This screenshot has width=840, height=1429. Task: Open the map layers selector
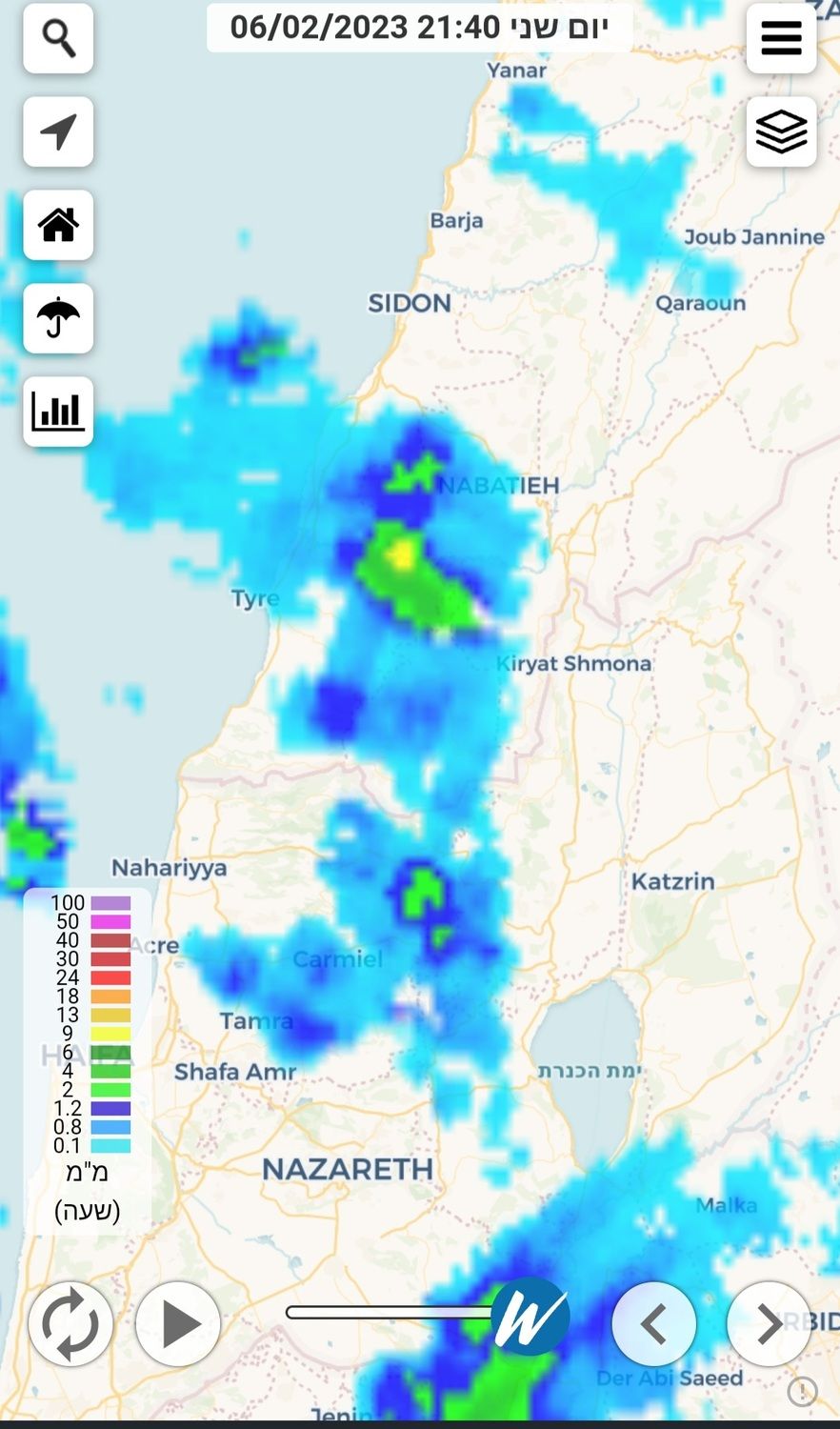click(x=781, y=132)
